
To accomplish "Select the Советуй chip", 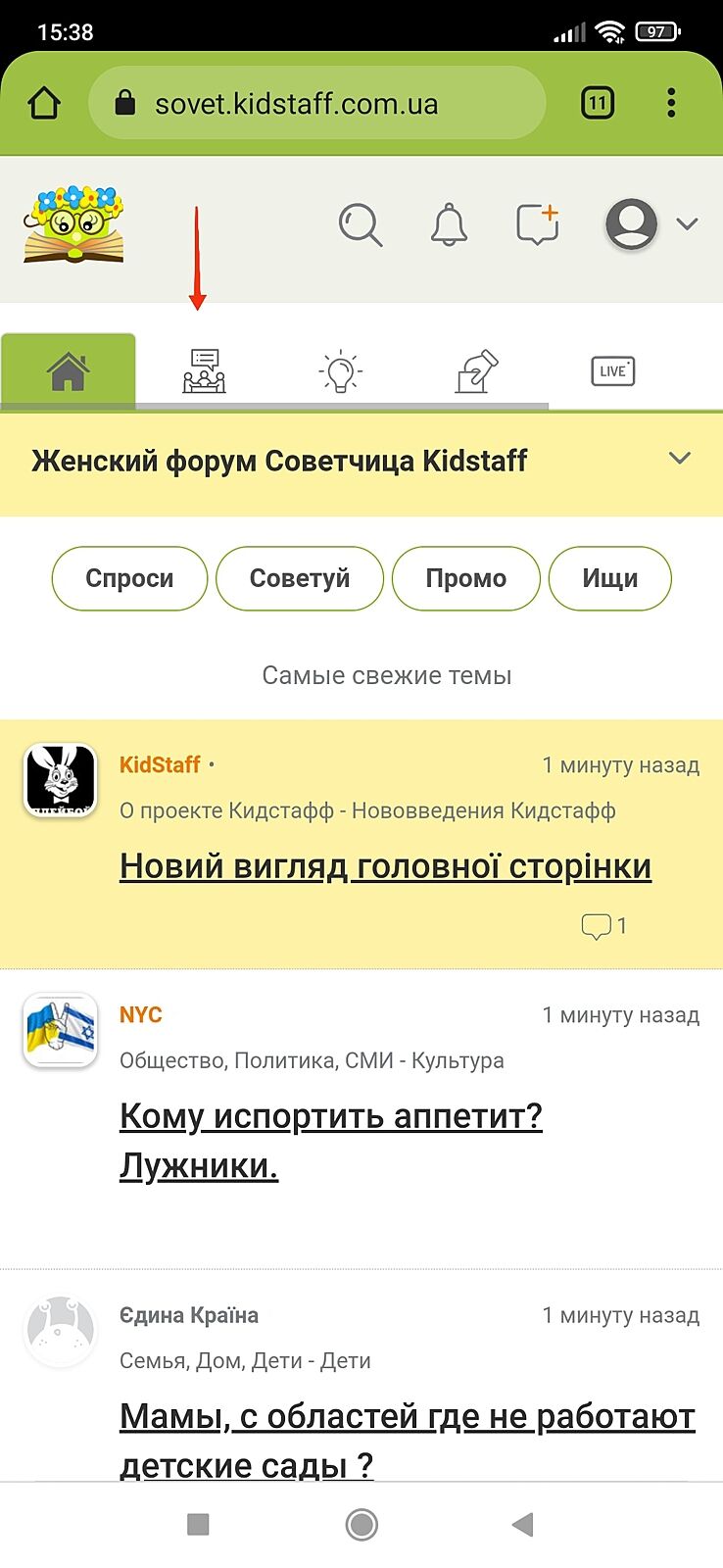I will coord(299,578).
